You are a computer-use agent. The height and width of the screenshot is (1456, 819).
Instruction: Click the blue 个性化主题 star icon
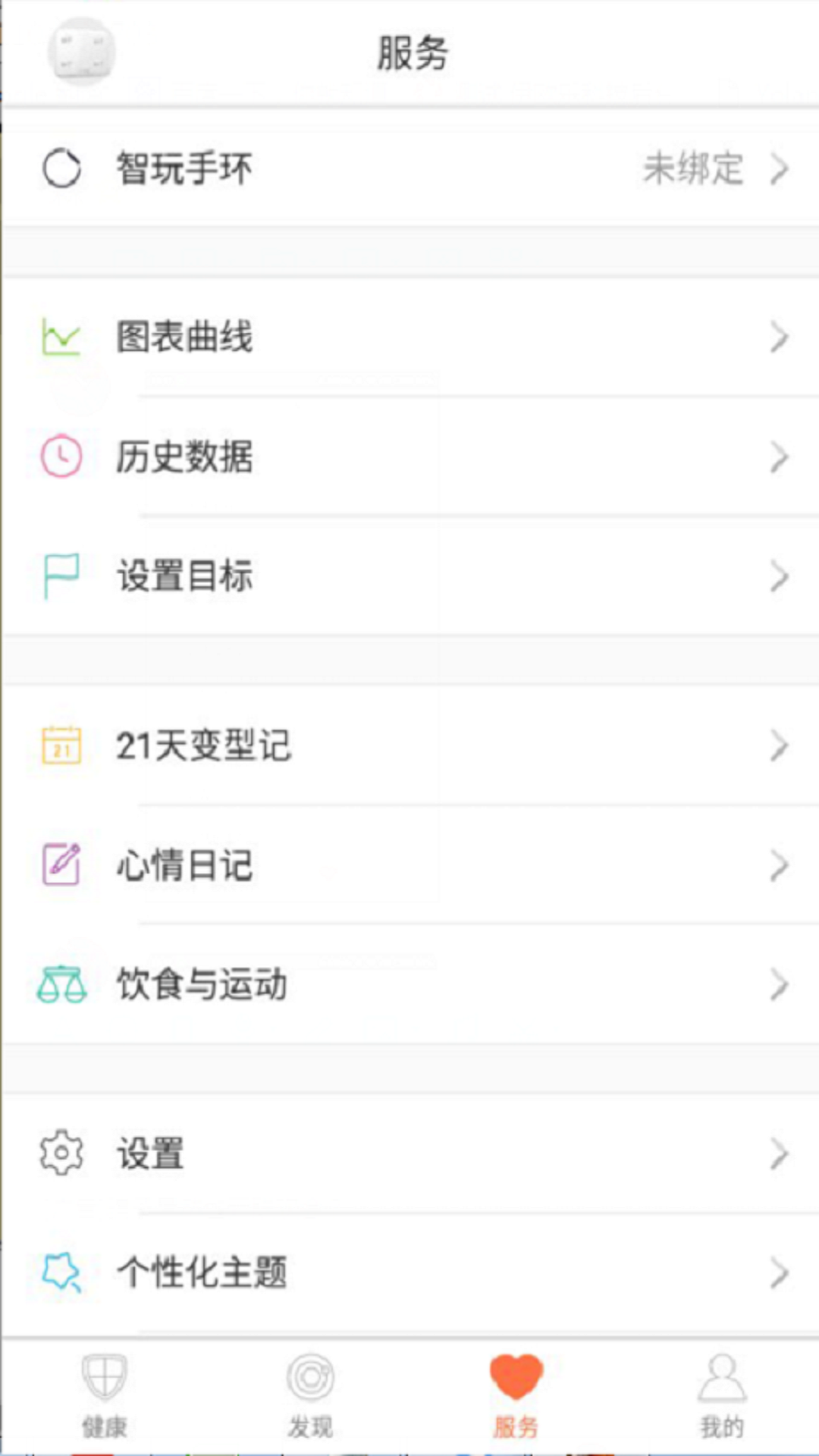(x=61, y=1272)
